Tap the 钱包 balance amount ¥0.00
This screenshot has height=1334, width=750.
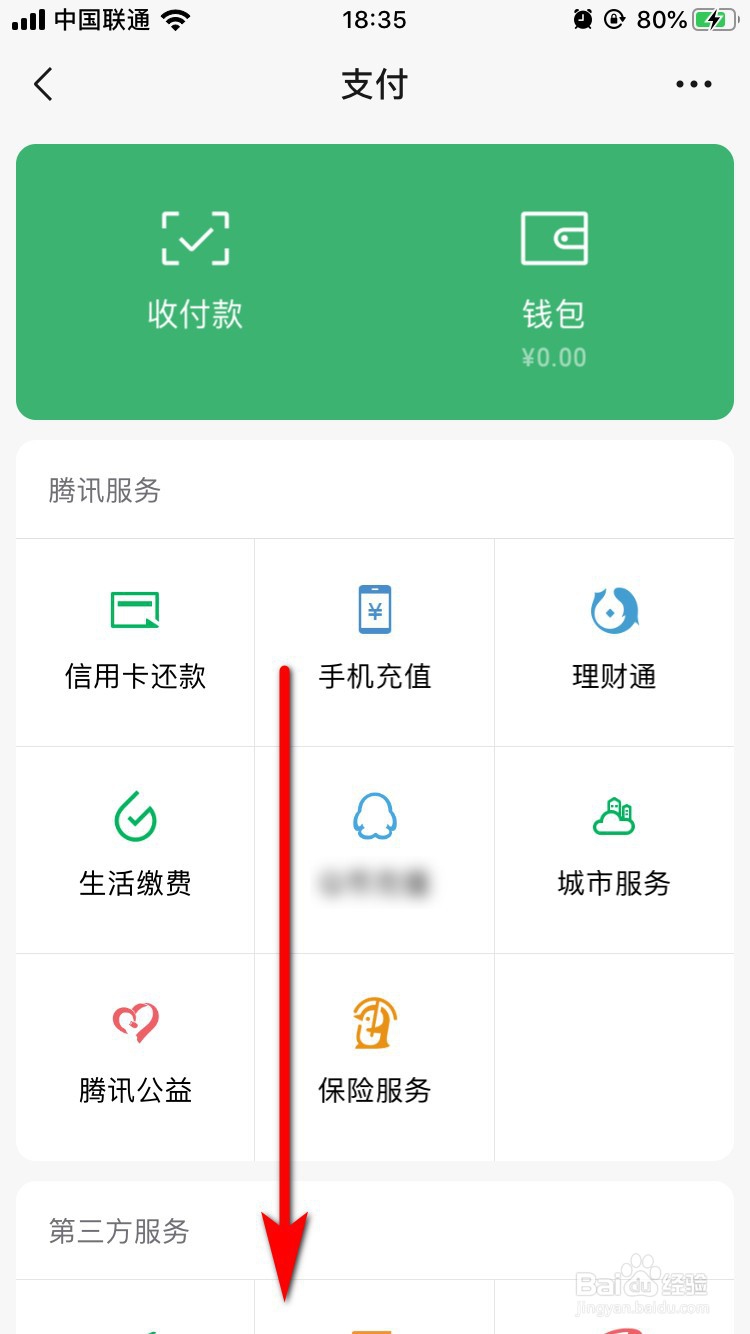tap(554, 357)
